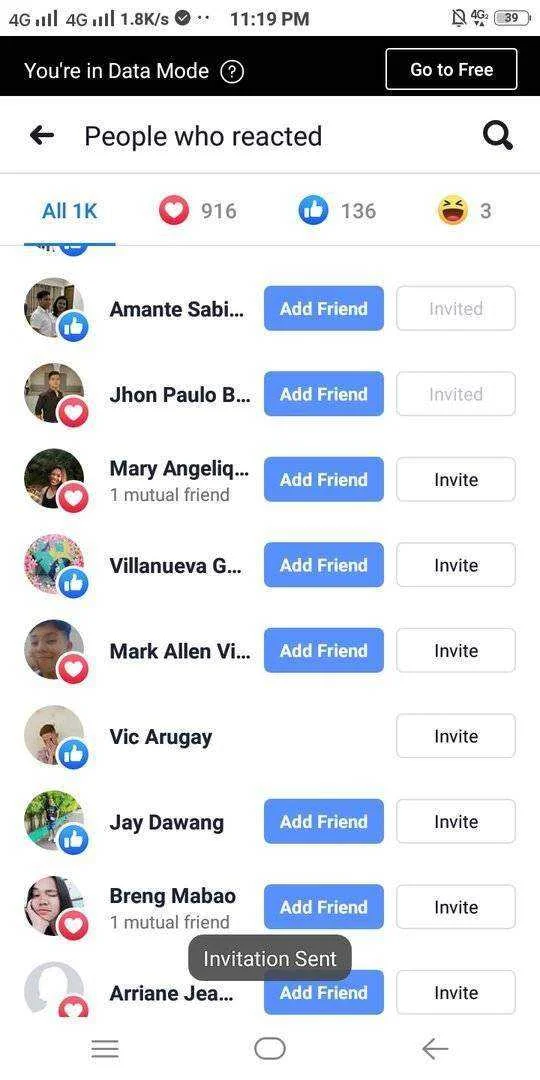Add Amante Sabi... as a friend
Image resolution: width=540 pixels, height=1080 pixels.
point(324,309)
